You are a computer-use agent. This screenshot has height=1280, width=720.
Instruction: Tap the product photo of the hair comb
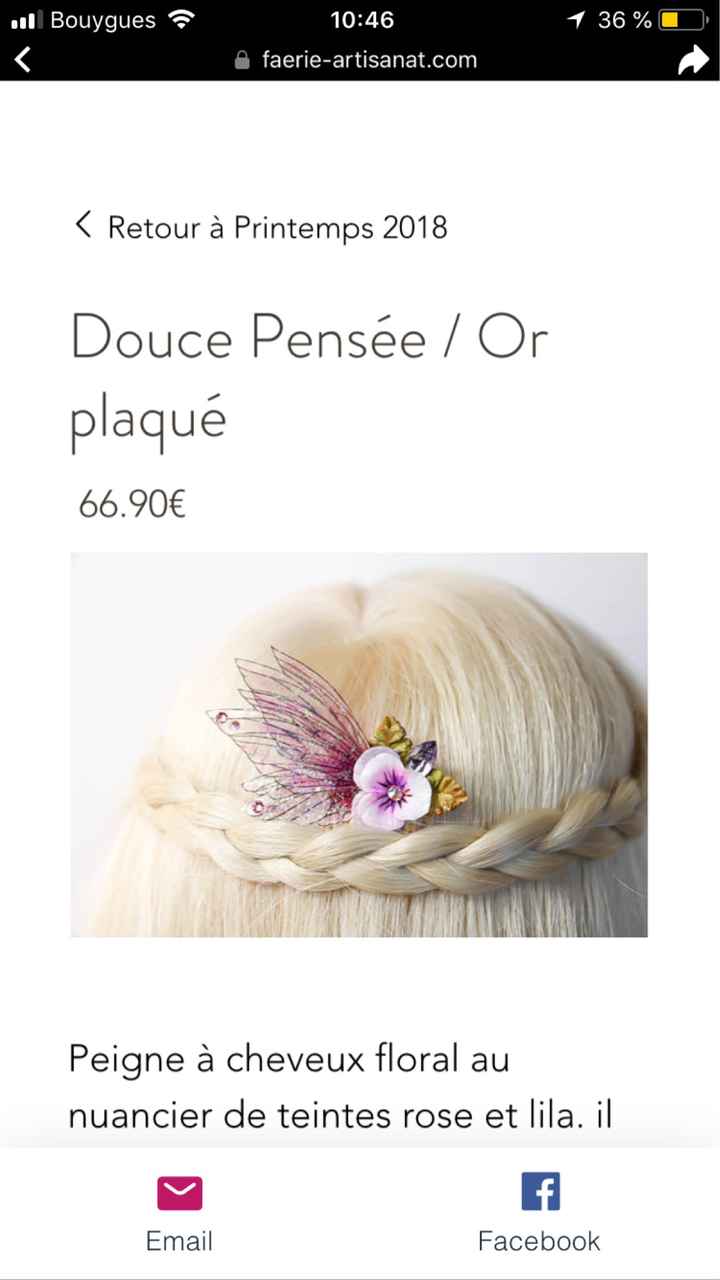coord(358,744)
